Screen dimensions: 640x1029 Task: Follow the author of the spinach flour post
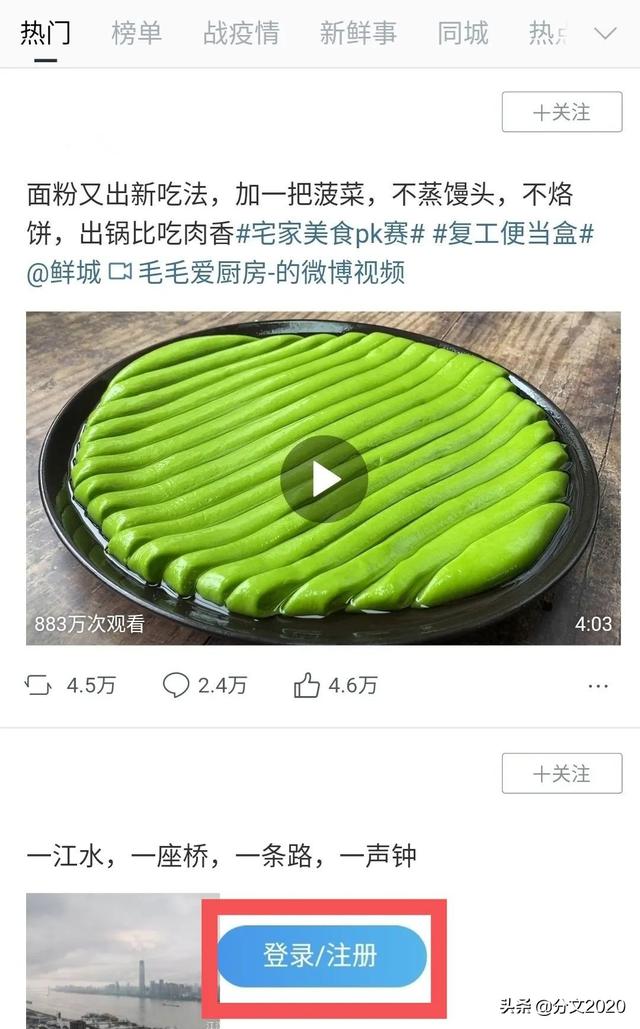[x=561, y=113]
